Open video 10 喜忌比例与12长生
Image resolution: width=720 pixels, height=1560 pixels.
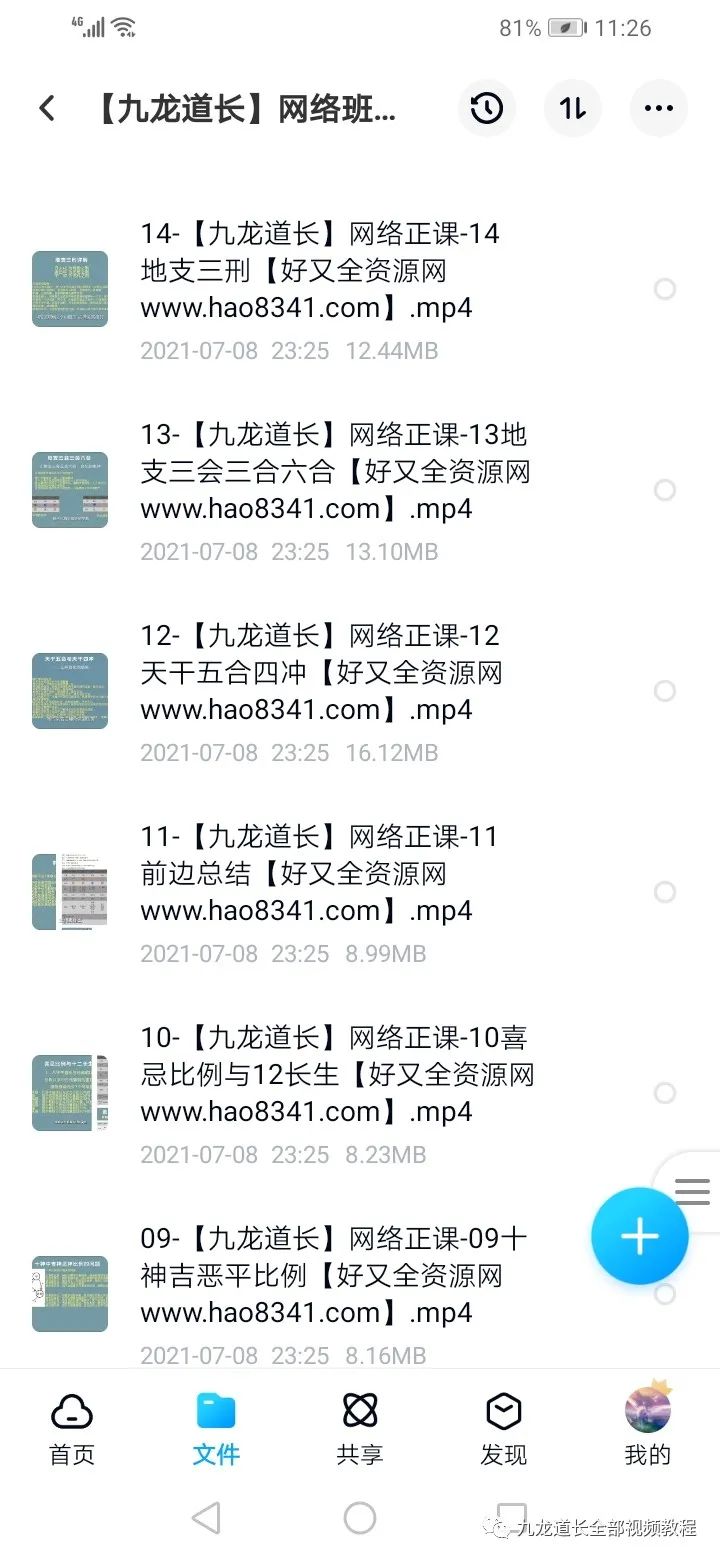pos(340,1093)
